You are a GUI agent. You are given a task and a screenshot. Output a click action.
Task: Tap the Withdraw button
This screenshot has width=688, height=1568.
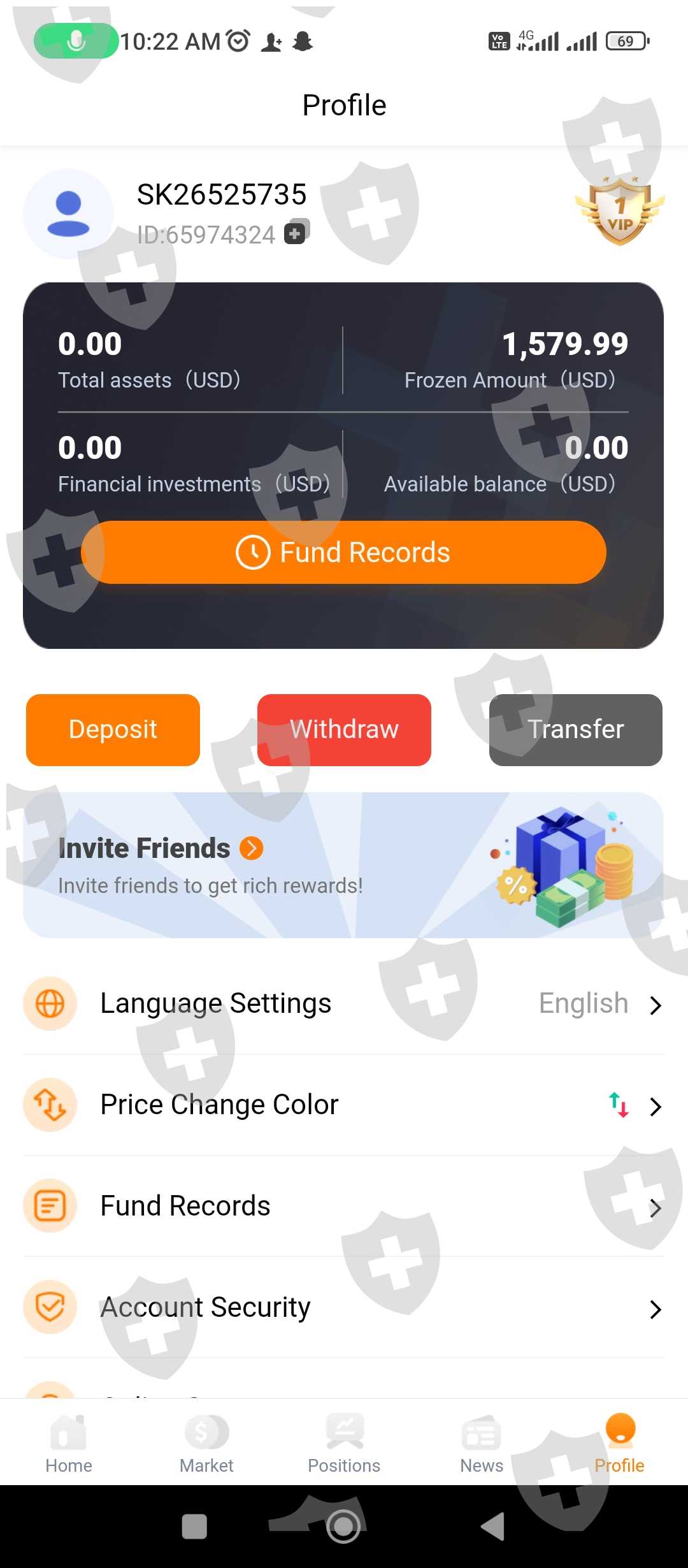[x=344, y=730]
